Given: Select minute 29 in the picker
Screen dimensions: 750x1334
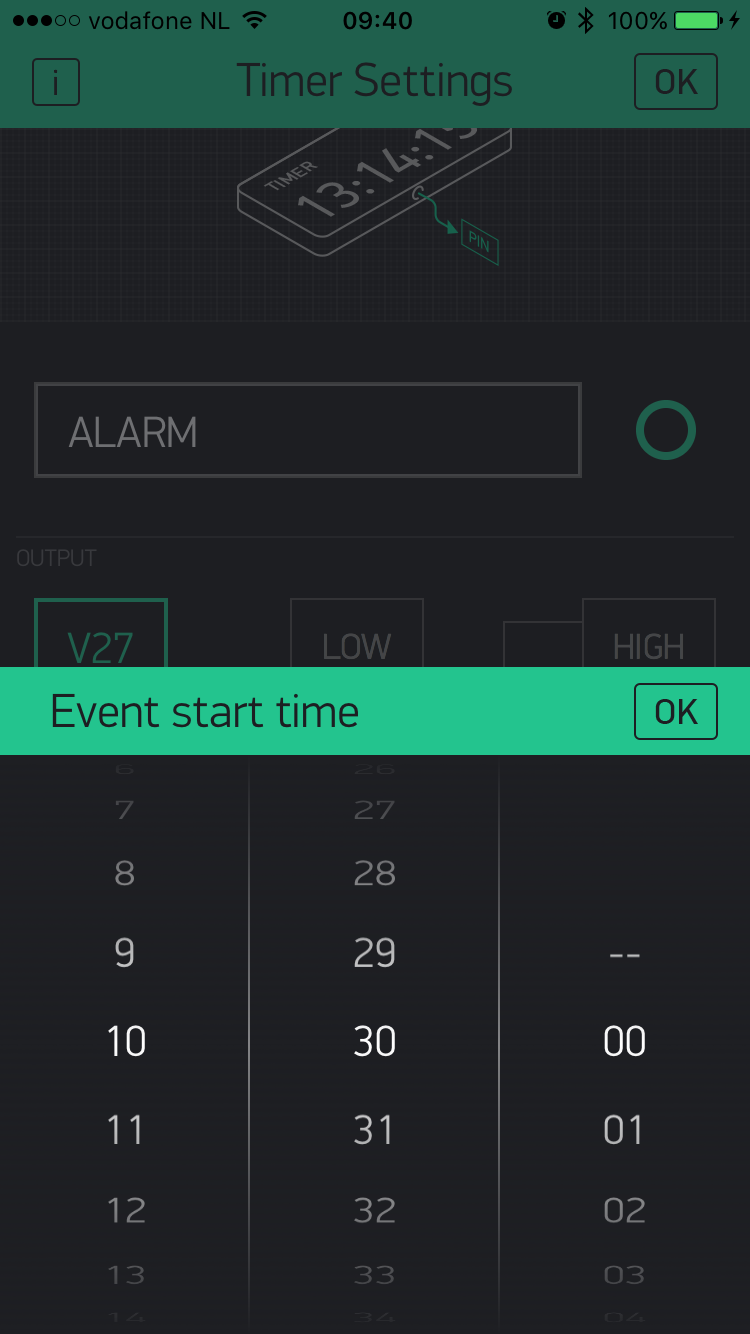Looking at the screenshot, I should pyautogui.click(x=375, y=953).
